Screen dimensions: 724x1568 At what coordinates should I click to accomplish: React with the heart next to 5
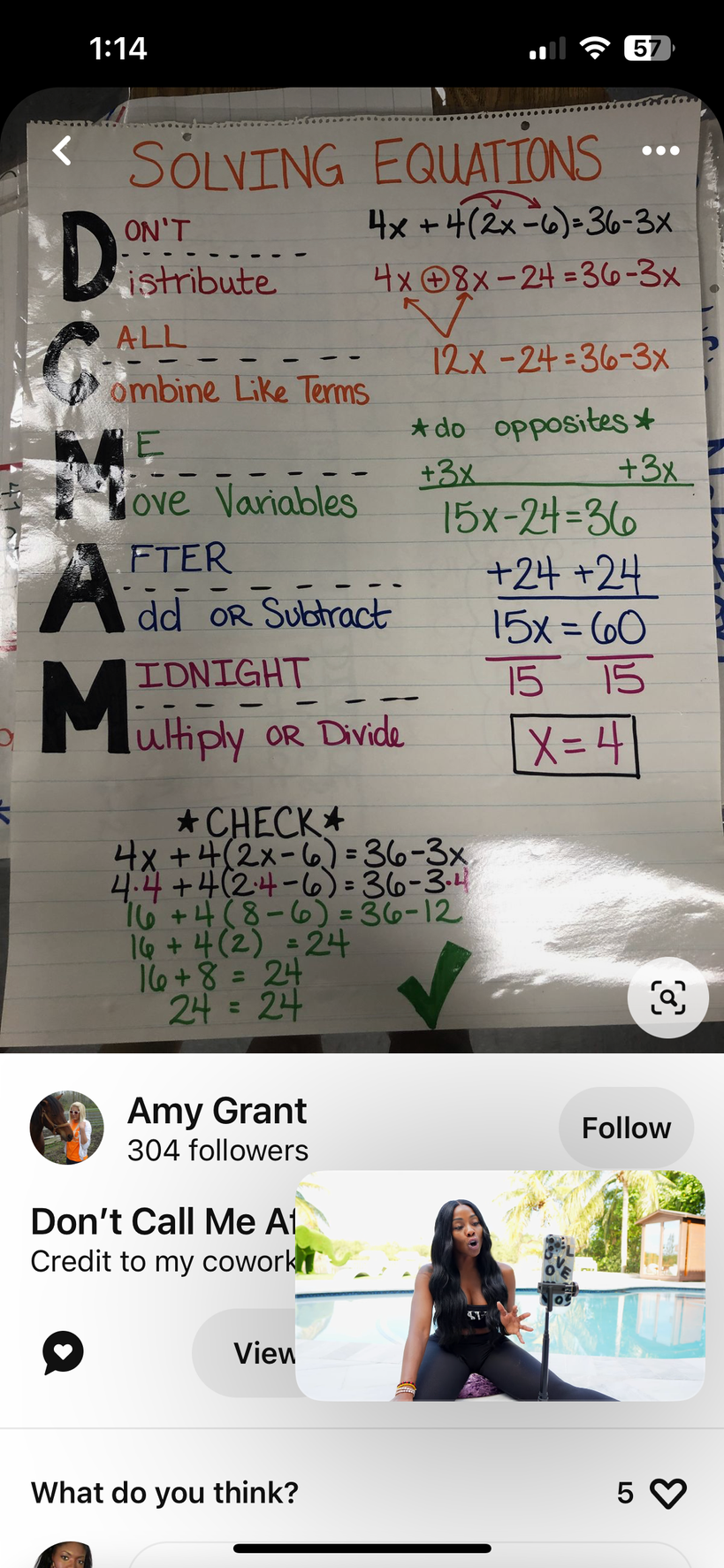pyautogui.click(x=667, y=1493)
